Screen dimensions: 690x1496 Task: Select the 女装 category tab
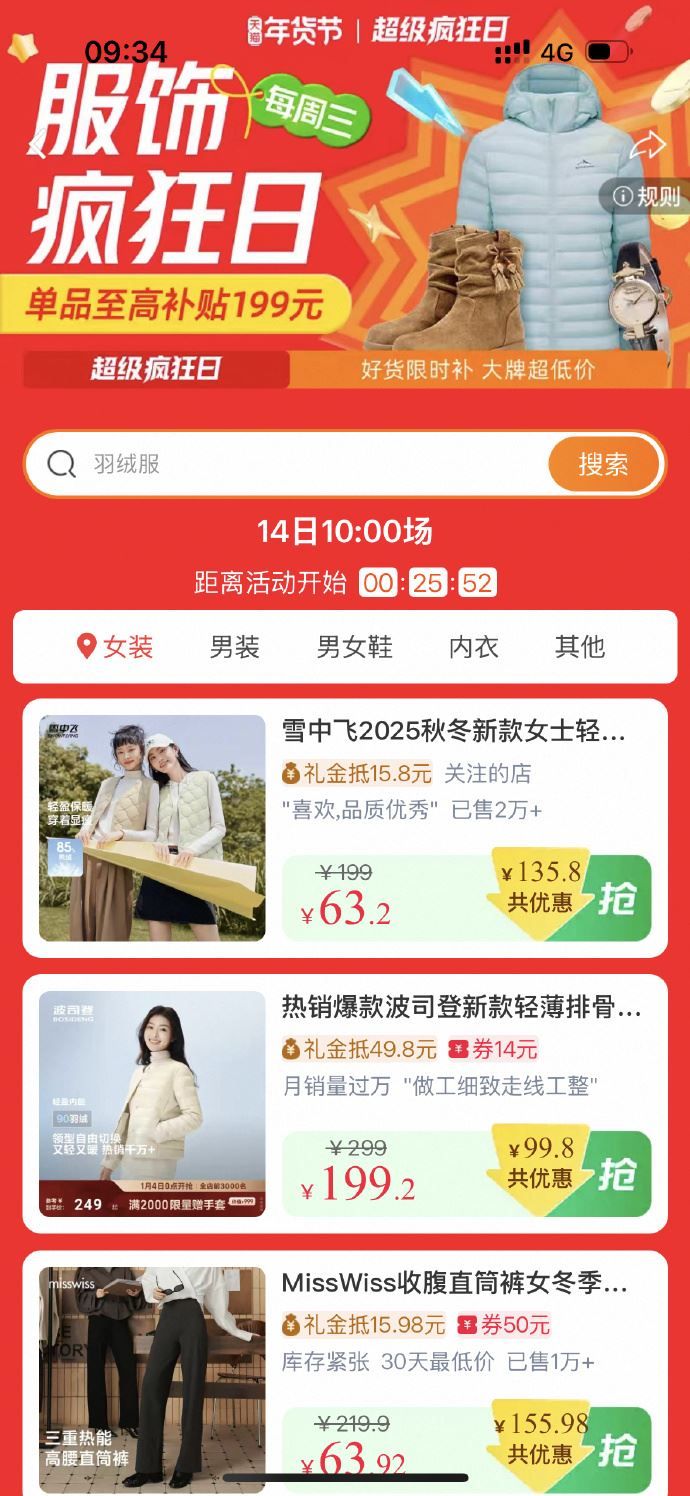(116, 647)
